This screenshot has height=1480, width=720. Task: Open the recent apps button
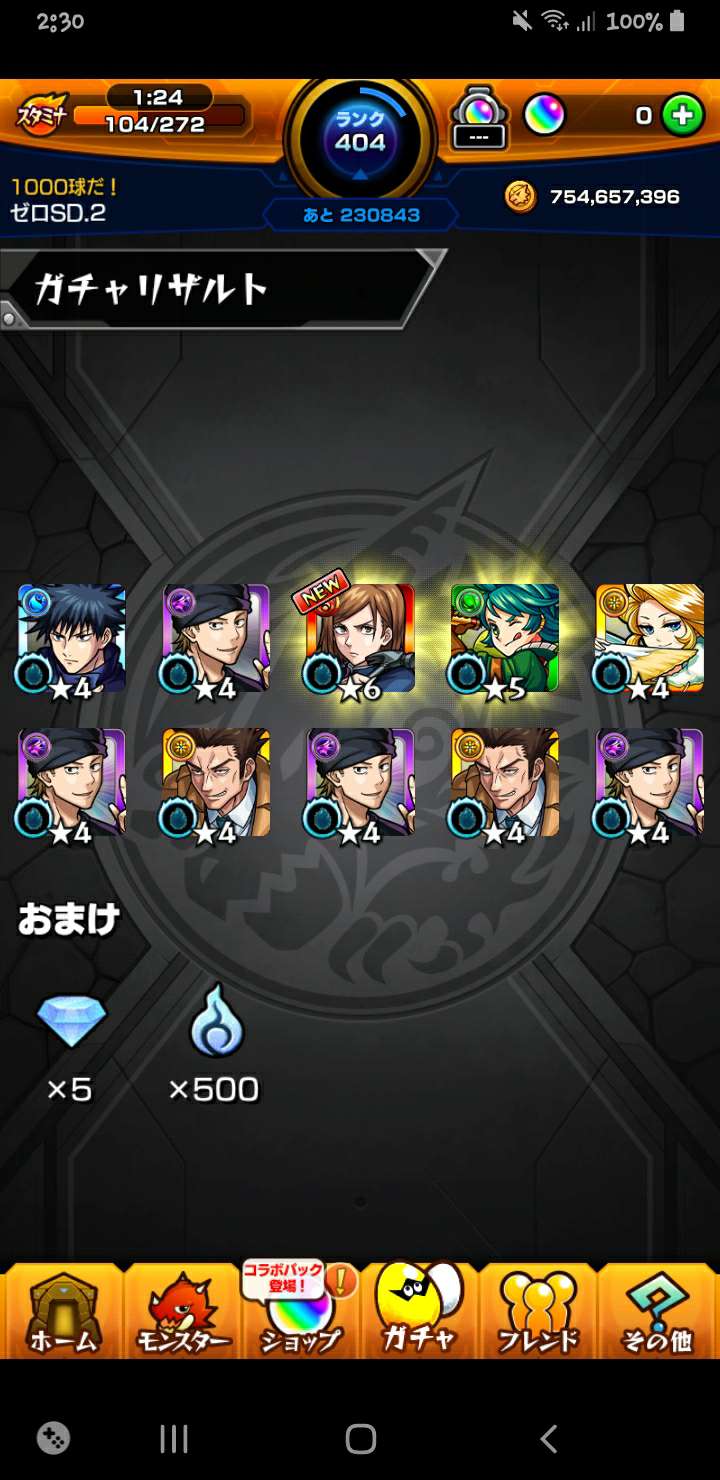[x=174, y=1438]
